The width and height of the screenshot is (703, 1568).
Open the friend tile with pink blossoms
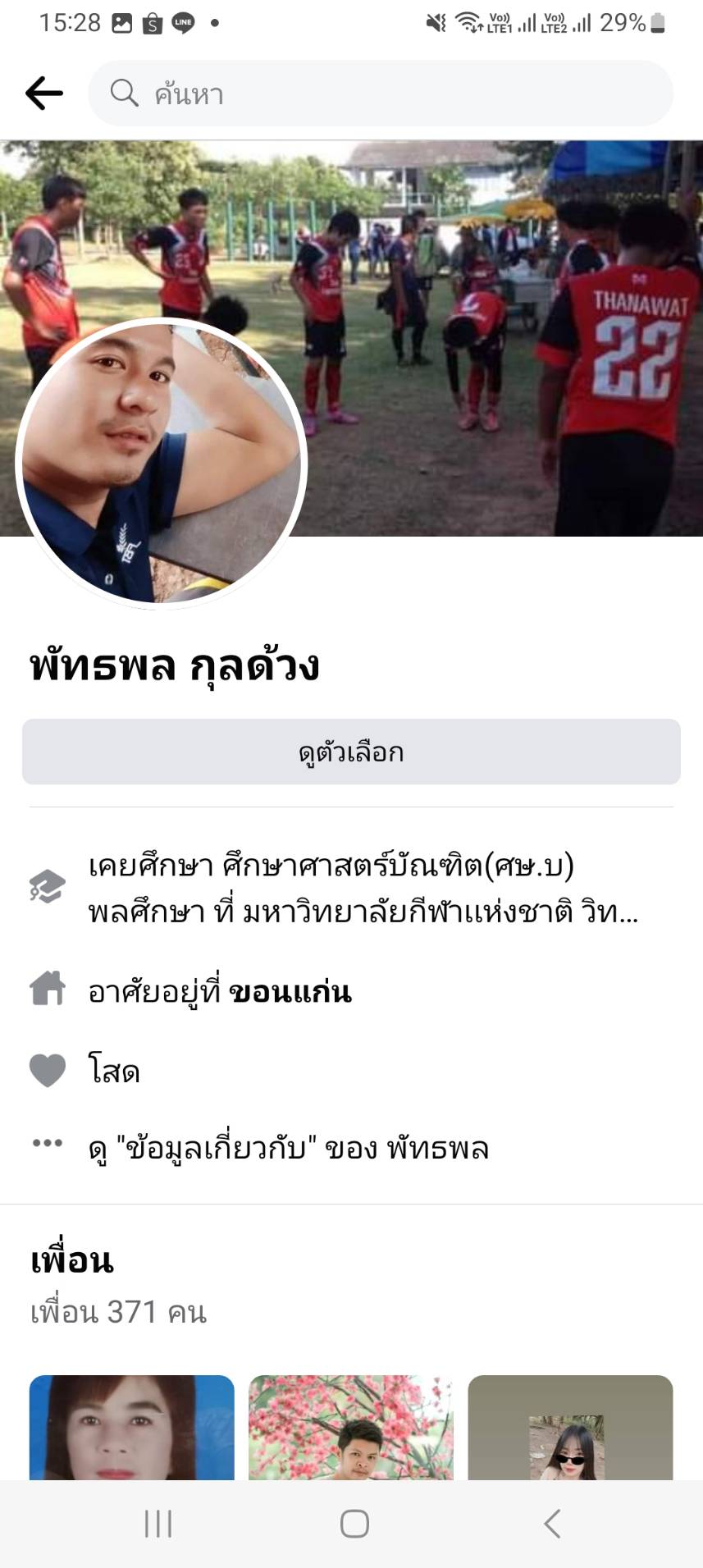(351, 1428)
